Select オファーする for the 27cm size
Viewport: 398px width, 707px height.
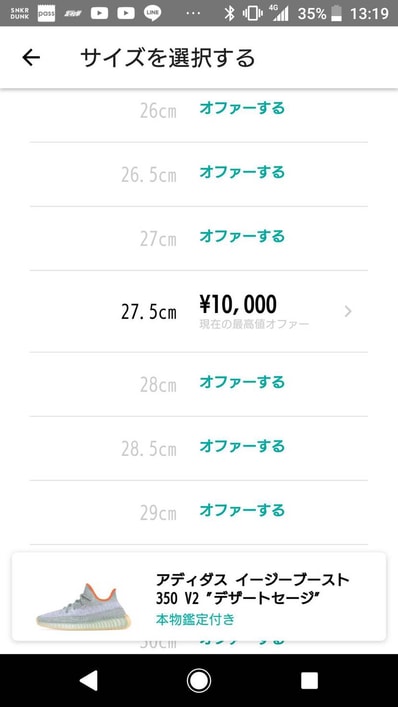242,236
